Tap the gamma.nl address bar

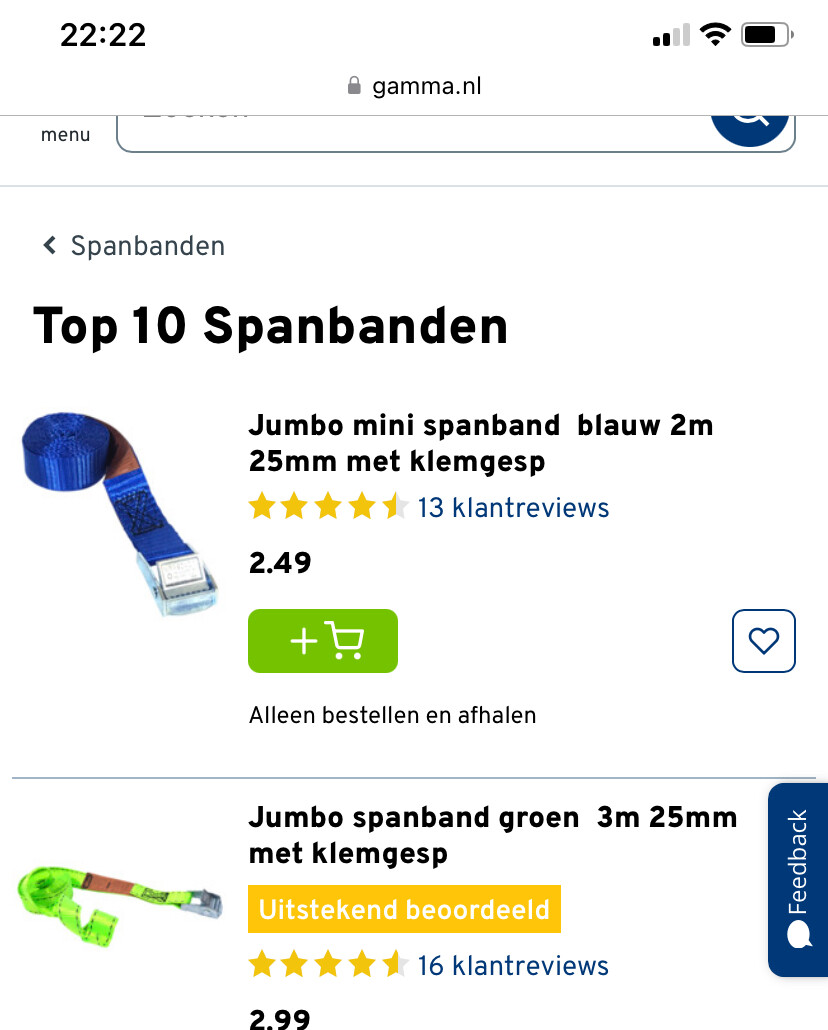point(414,87)
